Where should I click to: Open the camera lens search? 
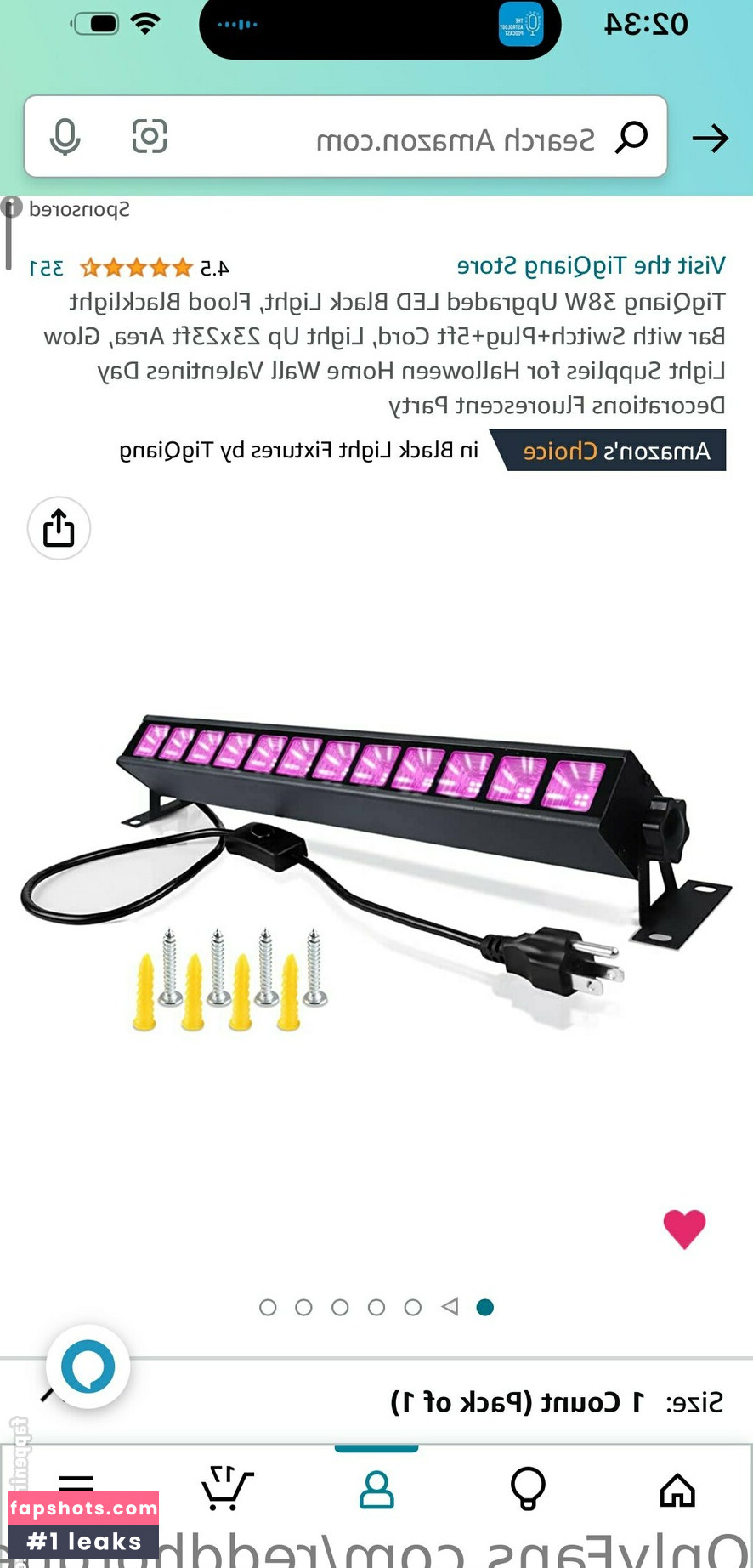point(150,136)
